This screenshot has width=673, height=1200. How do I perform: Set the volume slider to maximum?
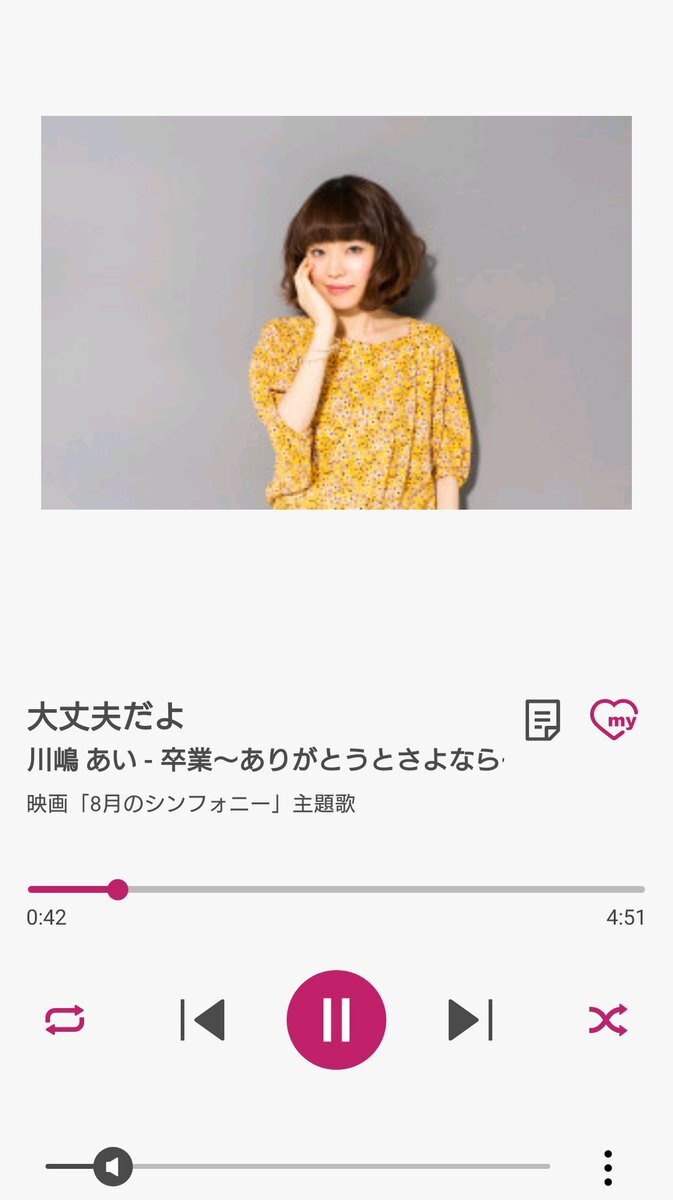548,1166
